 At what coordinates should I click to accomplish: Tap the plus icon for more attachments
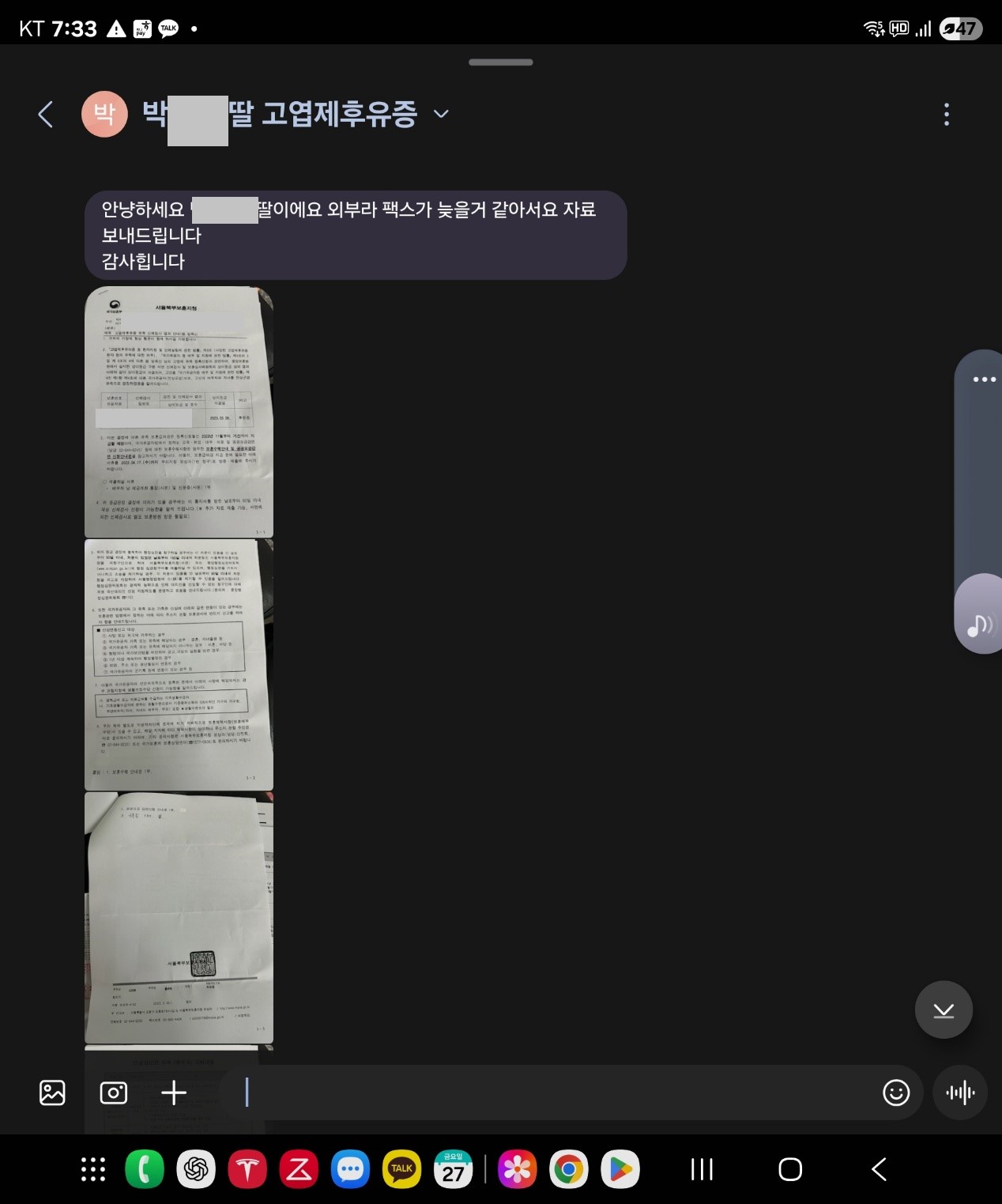[x=174, y=1093]
